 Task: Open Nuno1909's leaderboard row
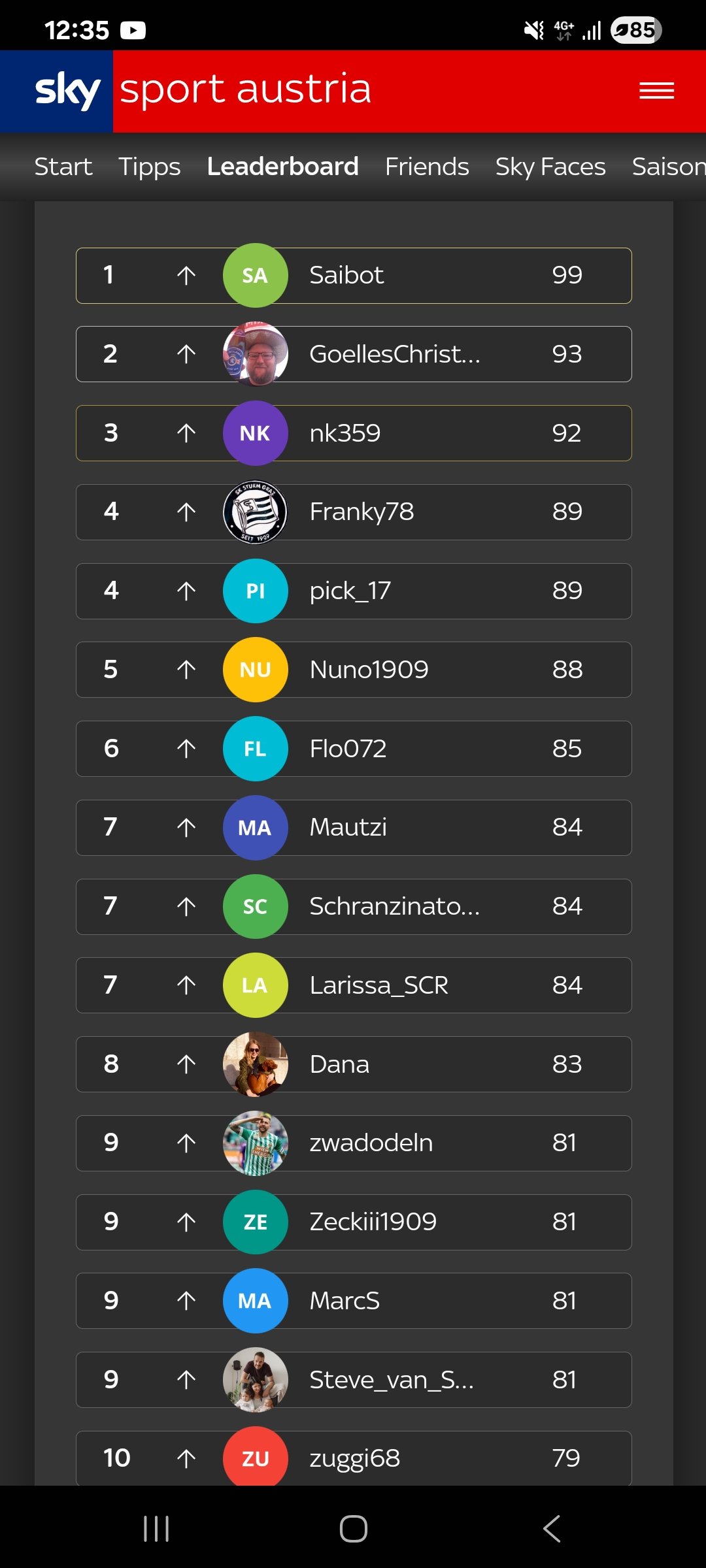click(354, 670)
